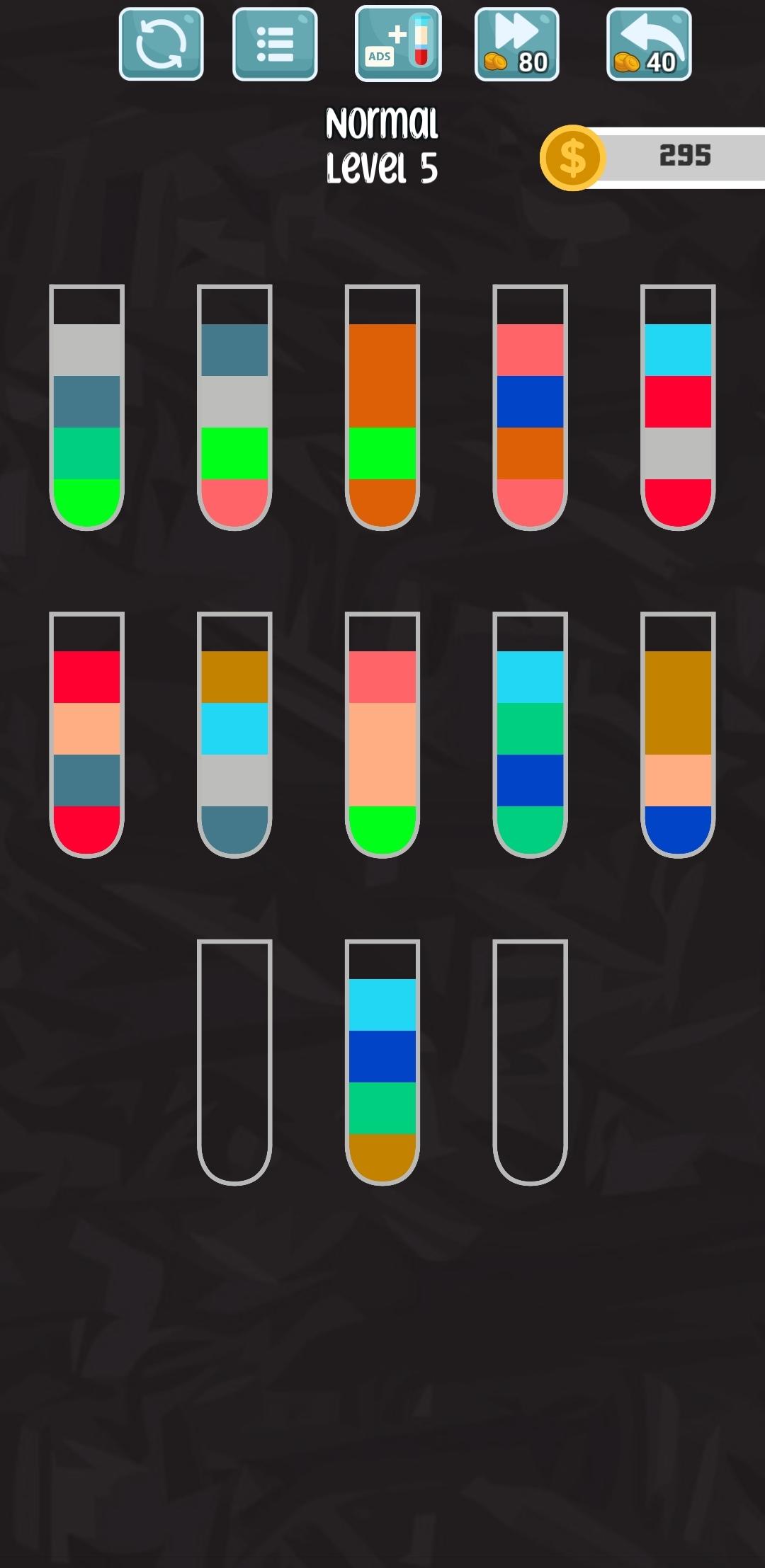Image resolution: width=765 pixels, height=1568 pixels.
Task: Pick the mostly orange tube with a green band
Action: 382,408
